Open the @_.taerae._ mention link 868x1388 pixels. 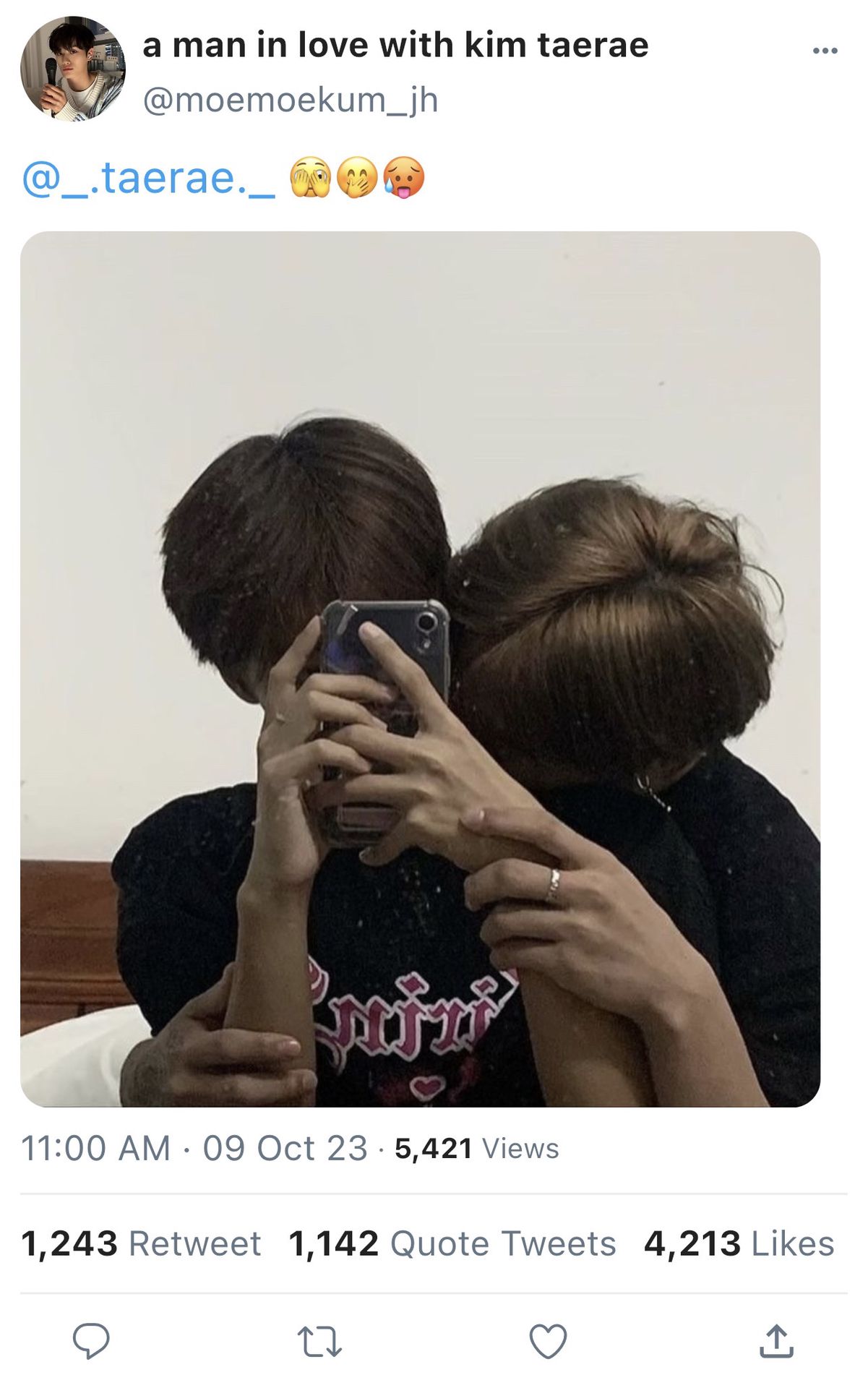point(149,179)
